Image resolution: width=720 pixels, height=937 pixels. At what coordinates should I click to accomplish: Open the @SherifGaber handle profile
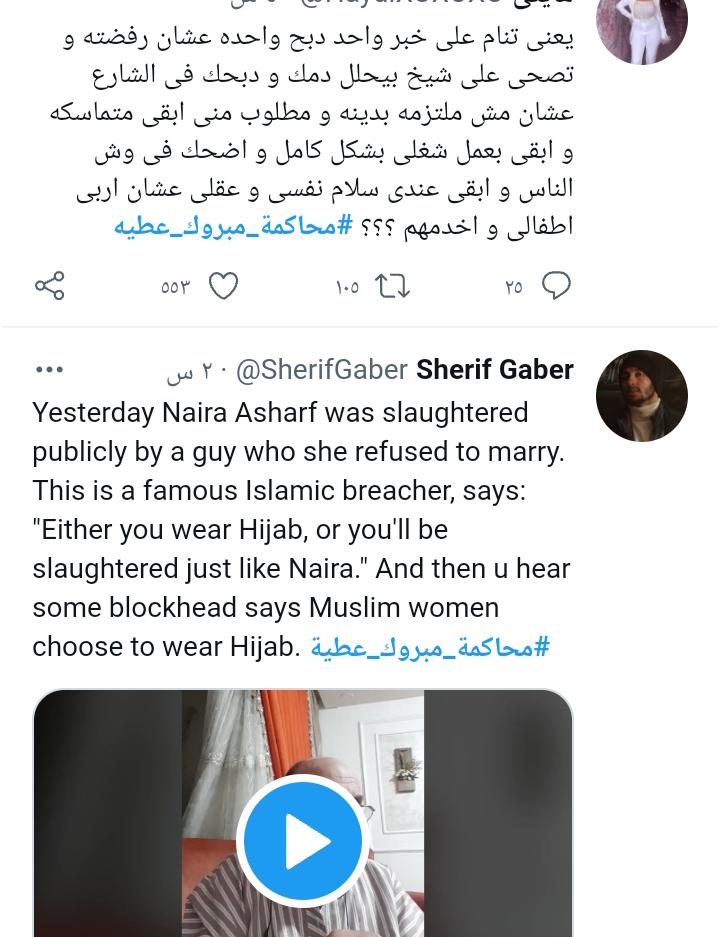click(320, 370)
